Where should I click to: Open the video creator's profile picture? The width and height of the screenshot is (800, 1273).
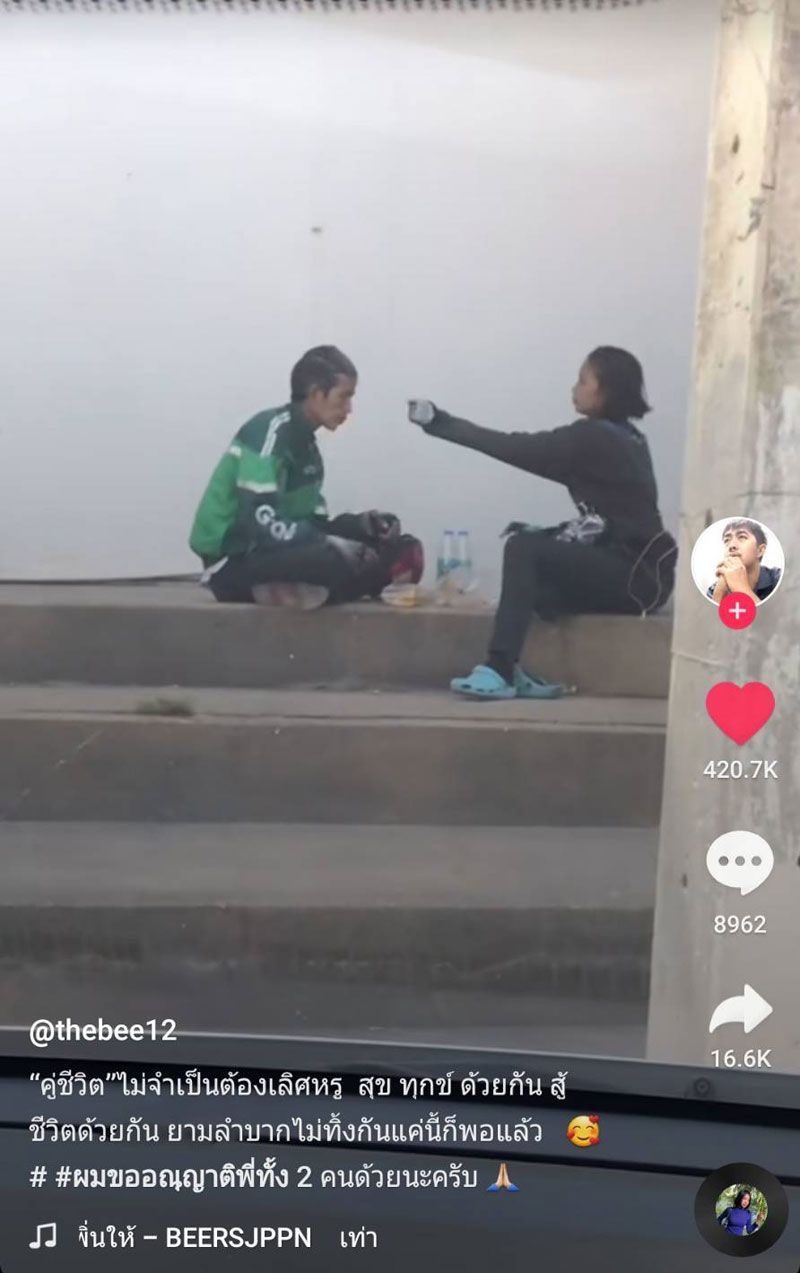[x=737, y=561]
